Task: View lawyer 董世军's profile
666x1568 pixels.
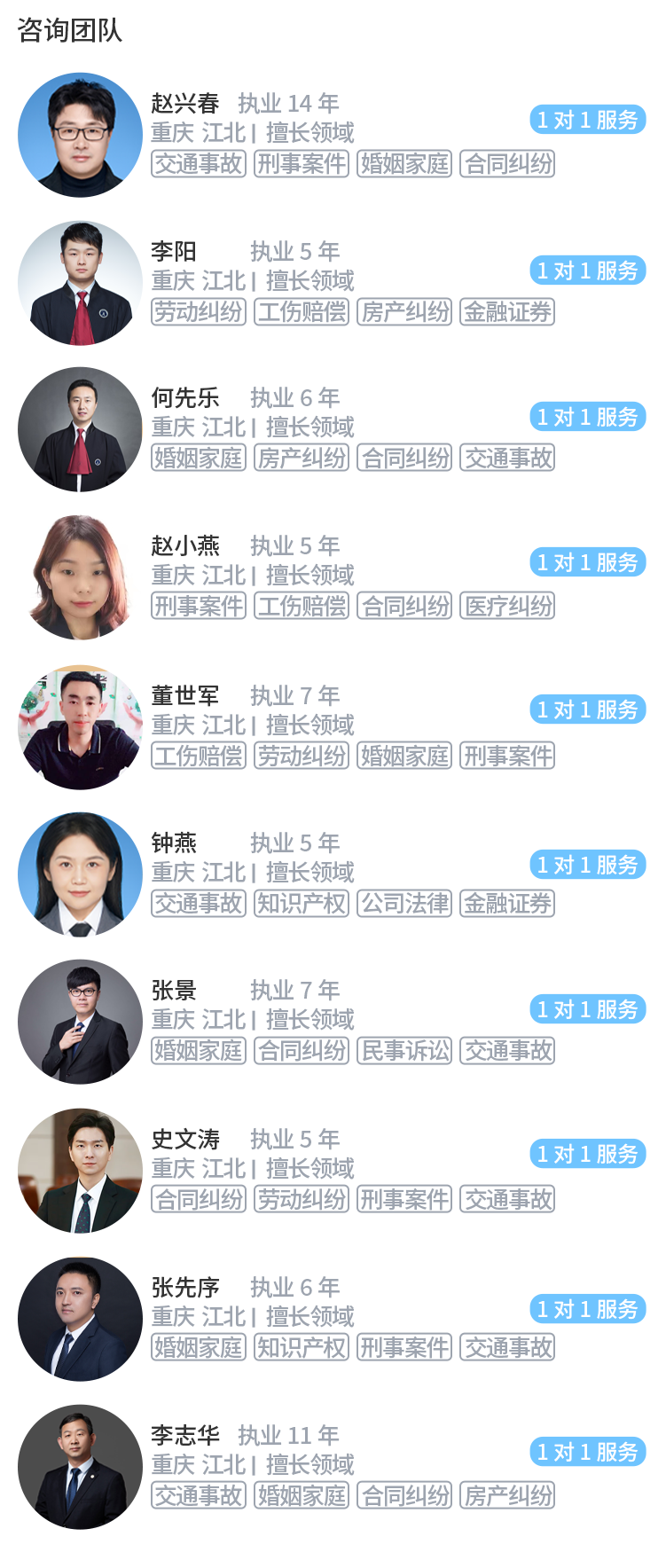Action: click(x=184, y=696)
